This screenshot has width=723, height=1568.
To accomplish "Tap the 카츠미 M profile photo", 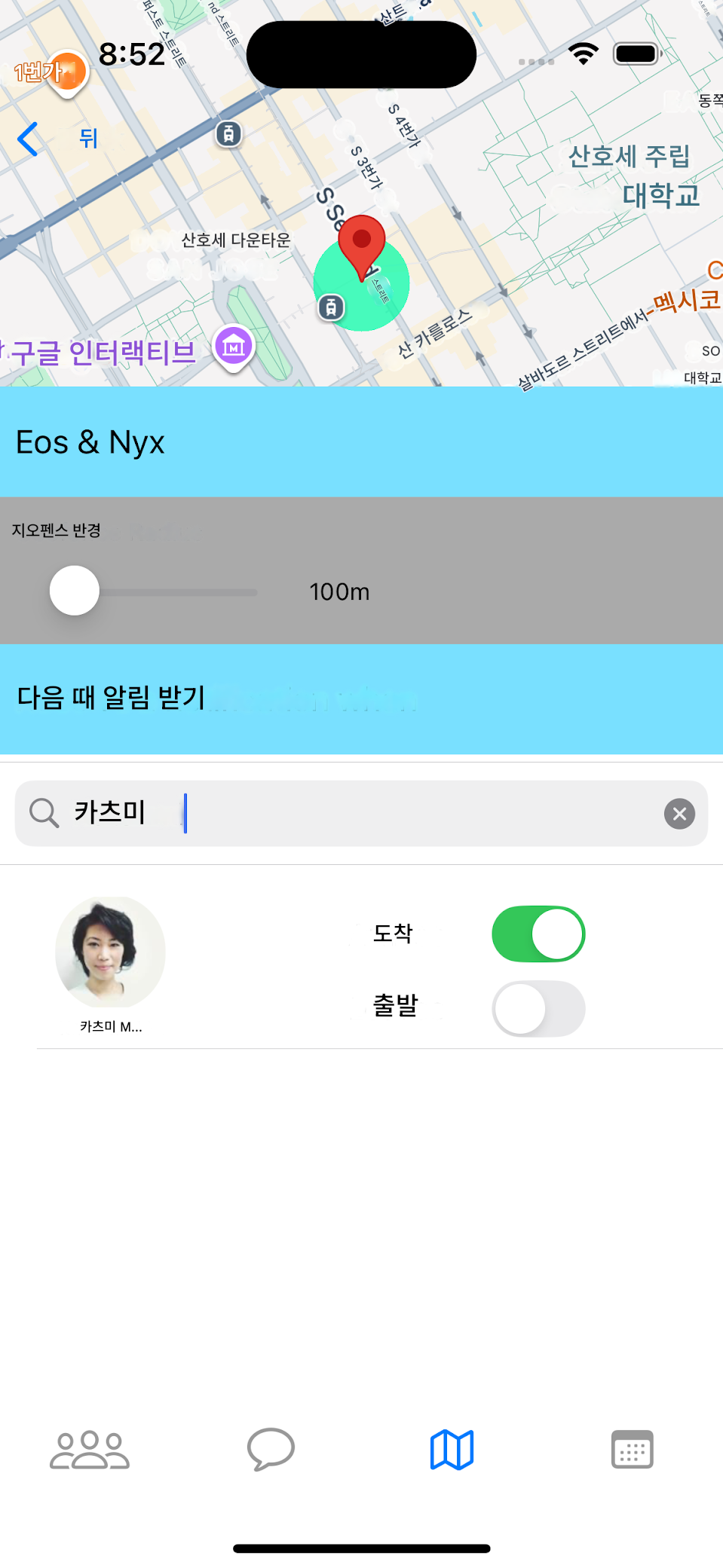I will coord(110,952).
